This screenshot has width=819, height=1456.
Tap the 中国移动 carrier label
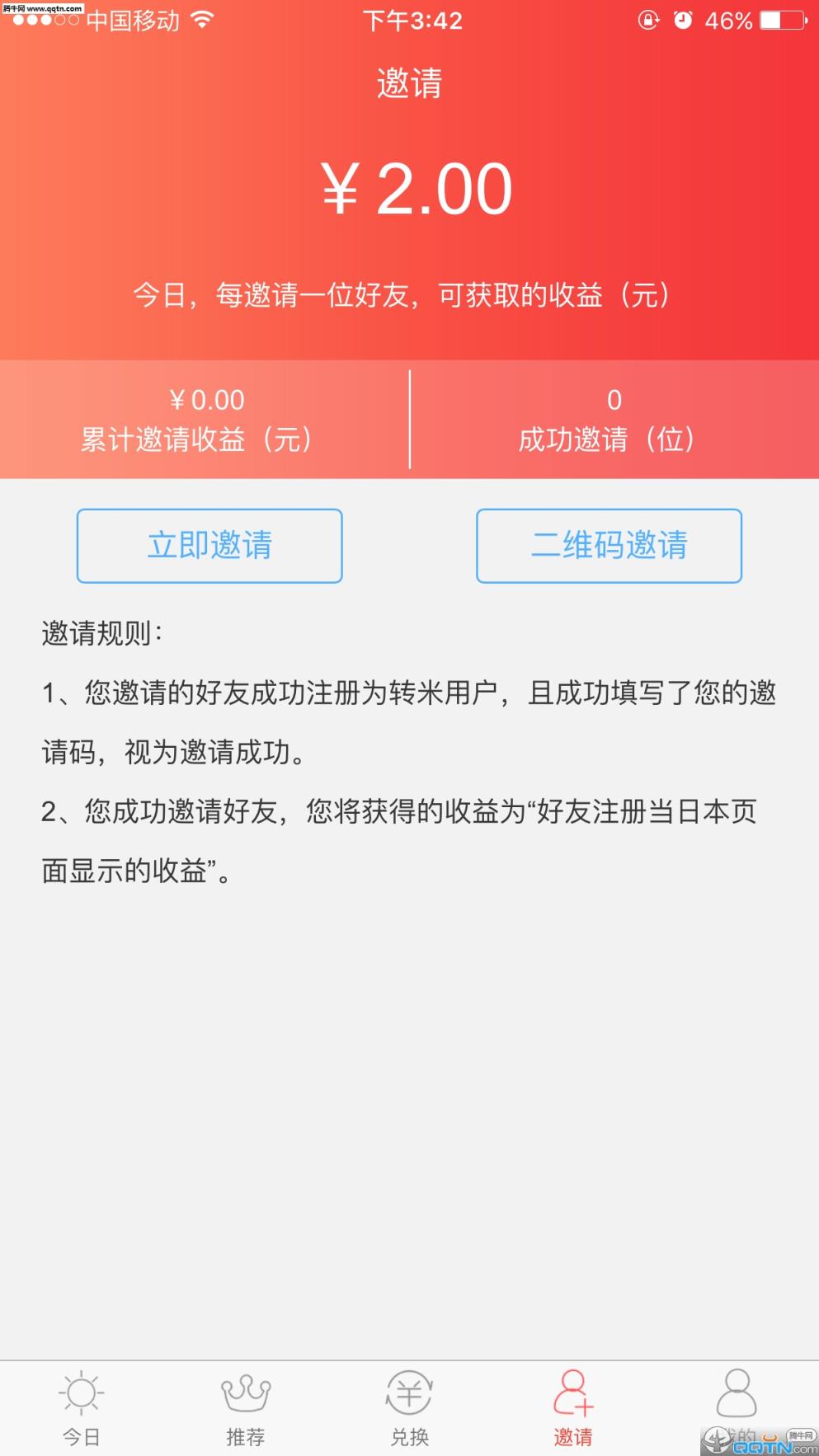click(x=133, y=21)
